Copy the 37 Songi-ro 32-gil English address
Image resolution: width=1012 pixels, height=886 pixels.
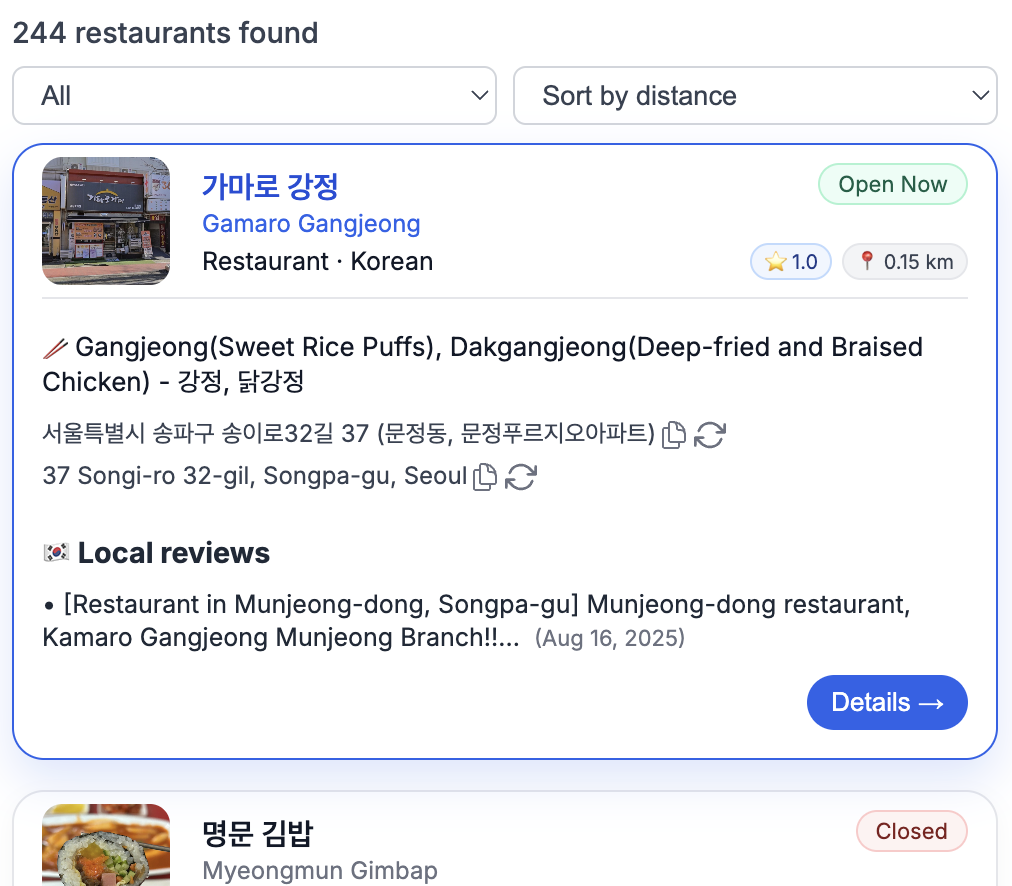click(x=485, y=476)
